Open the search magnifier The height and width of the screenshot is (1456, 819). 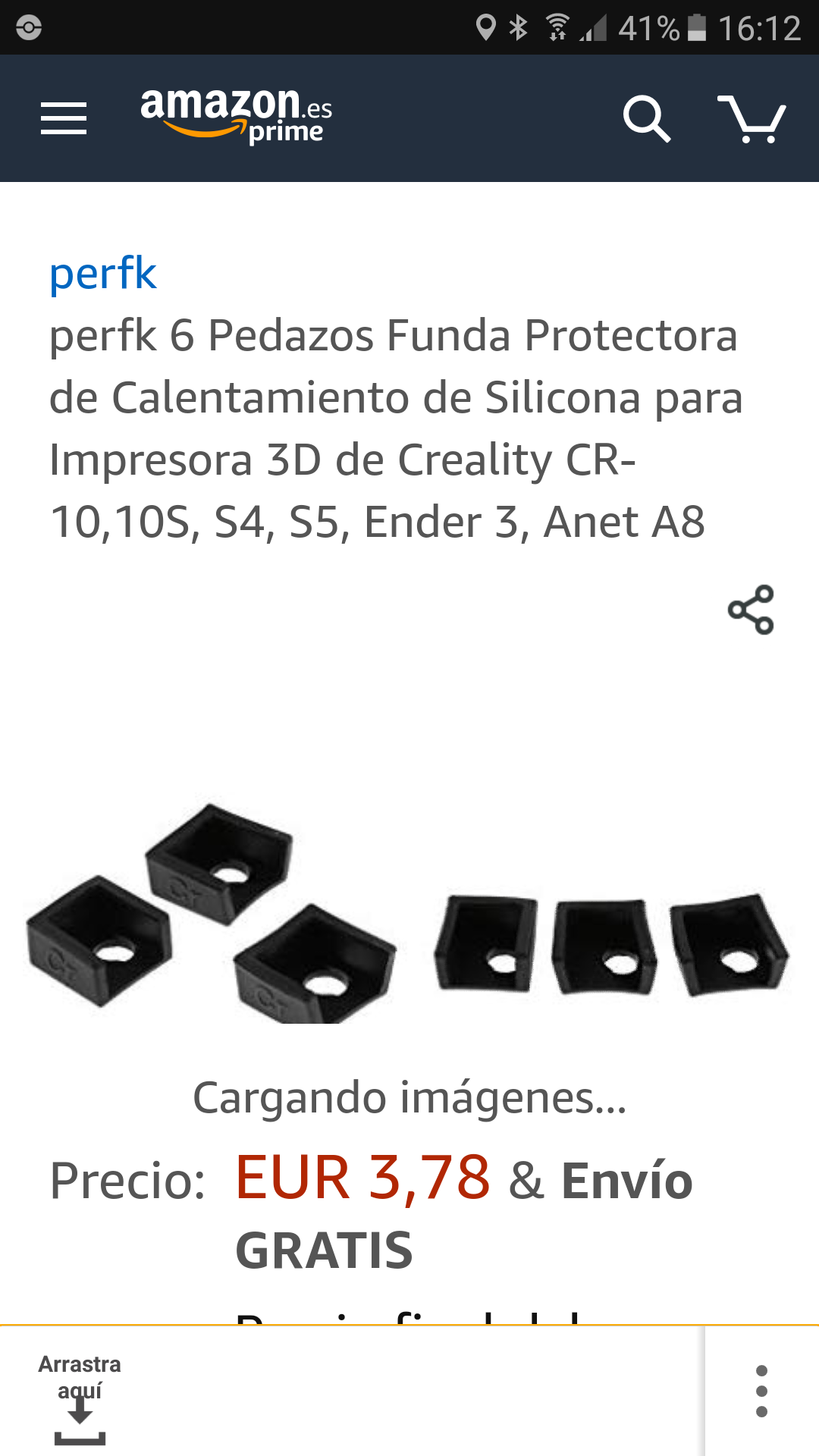[646, 118]
